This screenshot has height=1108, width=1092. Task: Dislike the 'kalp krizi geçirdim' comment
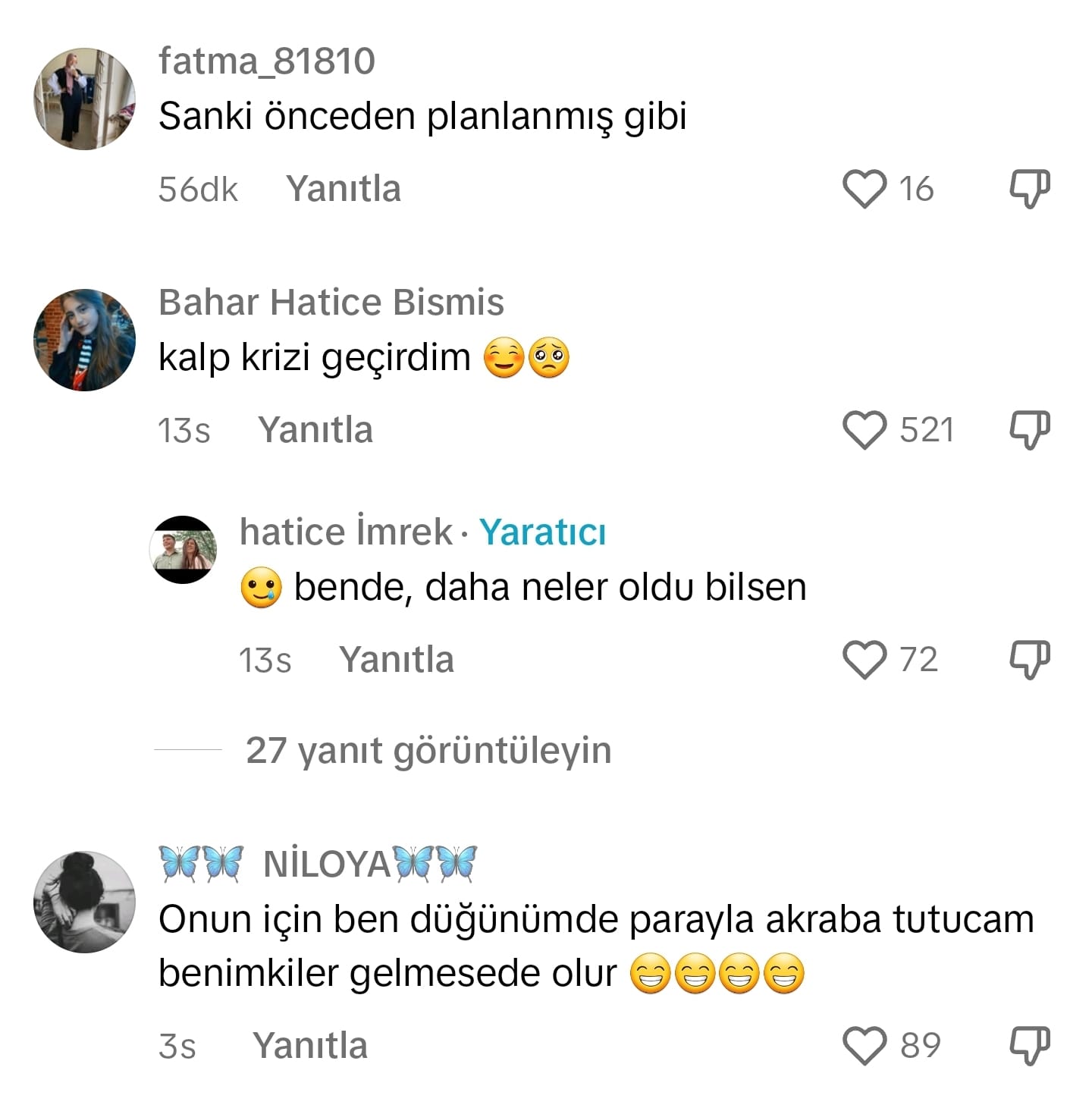click(1028, 429)
